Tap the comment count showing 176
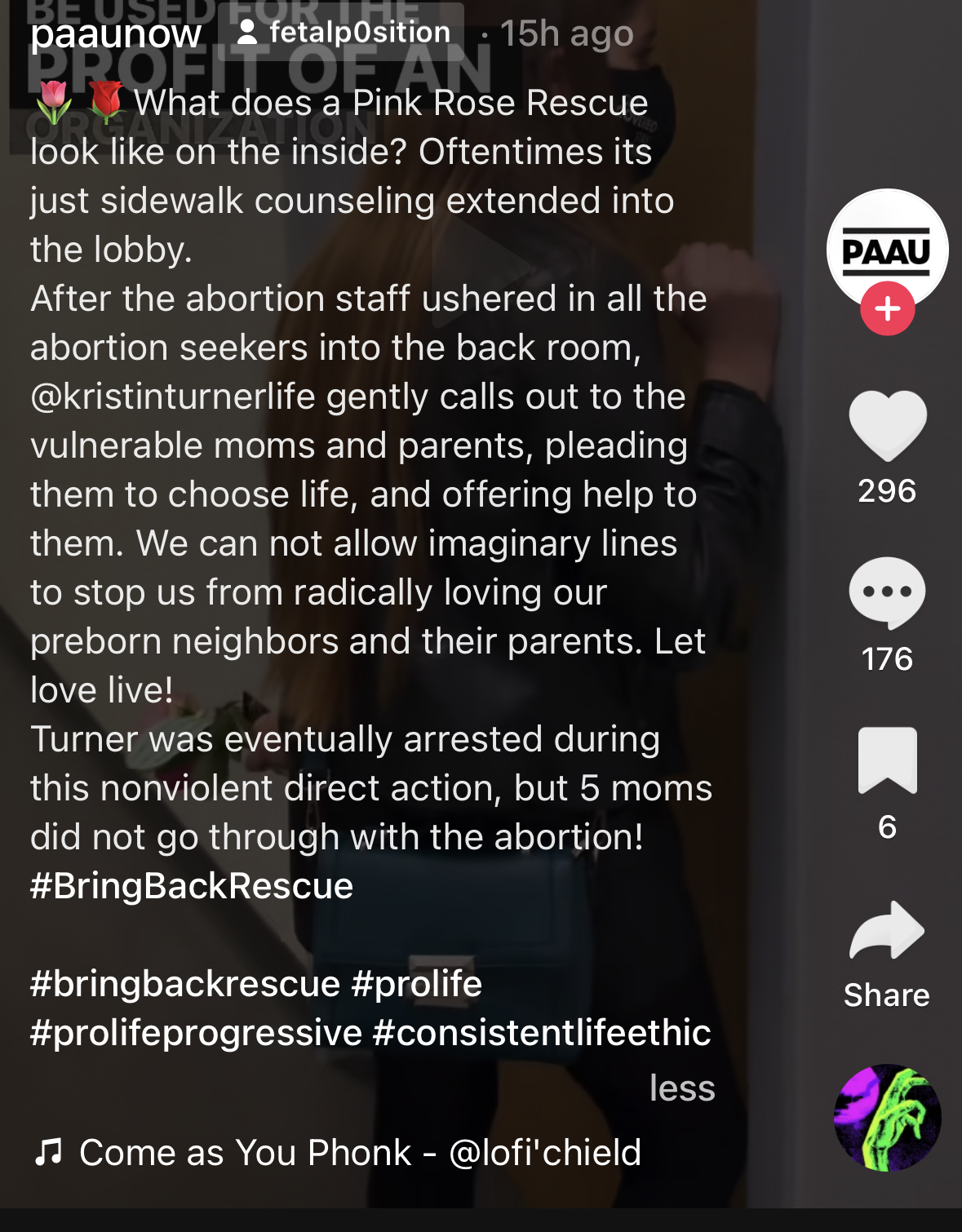962x1232 pixels. (886, 659)
